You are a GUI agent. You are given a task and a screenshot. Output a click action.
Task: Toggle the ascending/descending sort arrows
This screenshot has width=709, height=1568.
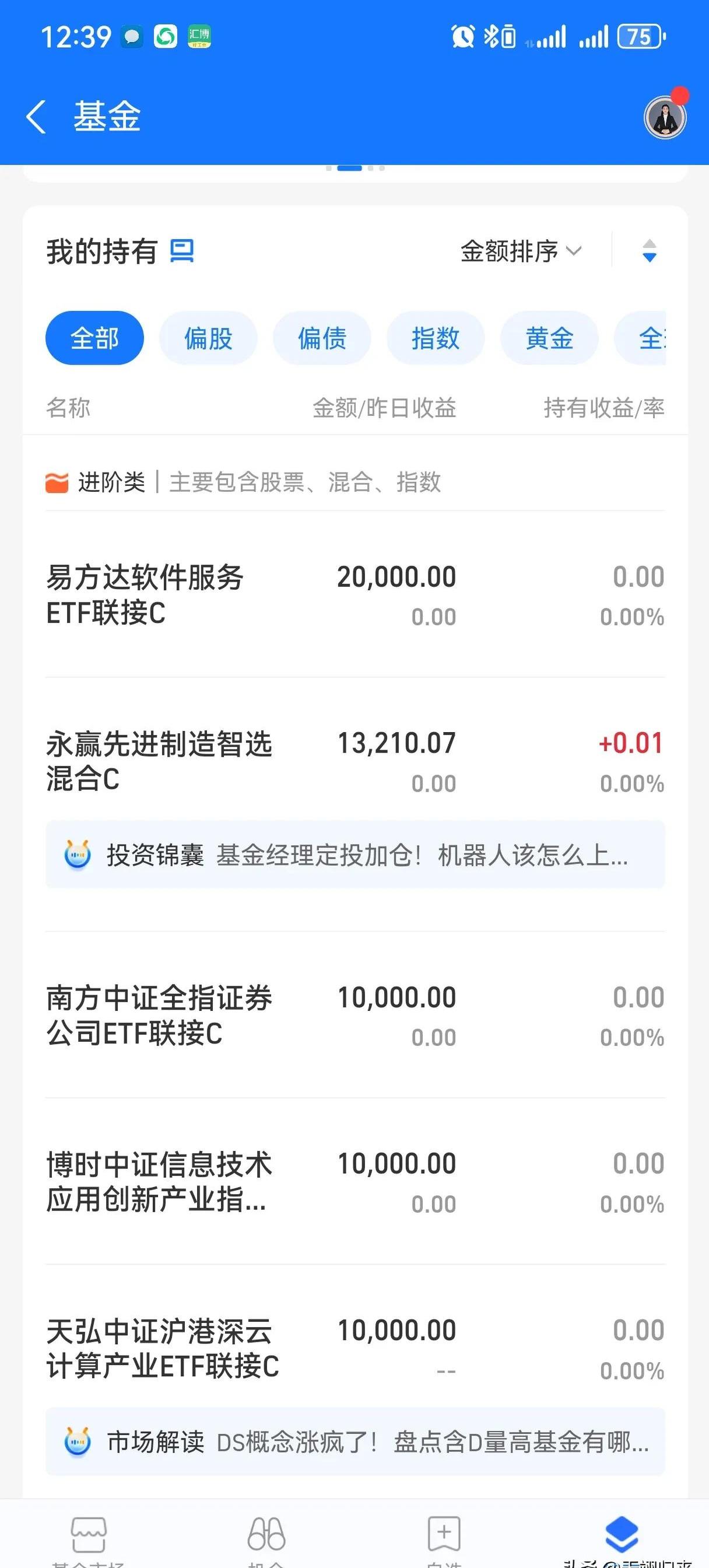pos(648,251)
